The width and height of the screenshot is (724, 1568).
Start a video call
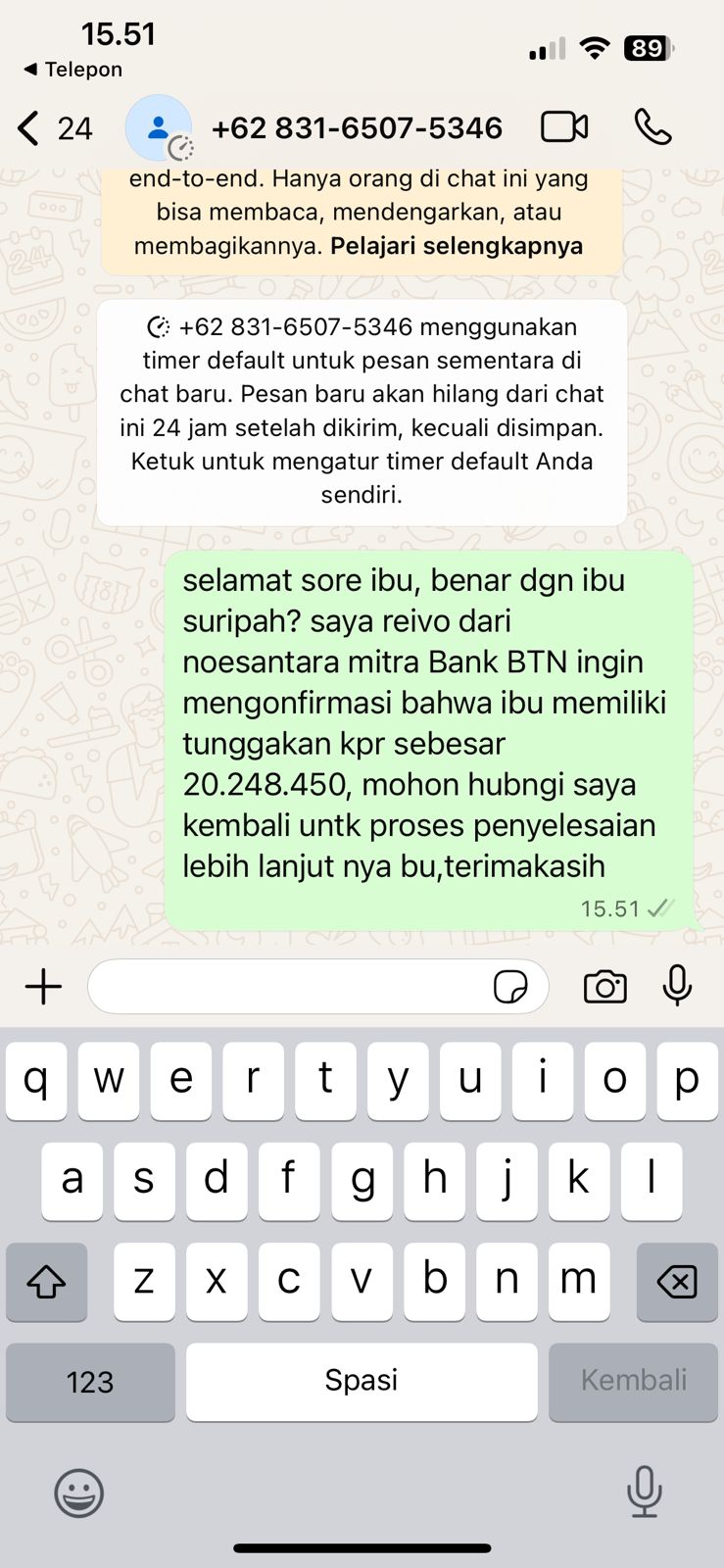pyautogui.click(x=564, y=127)
